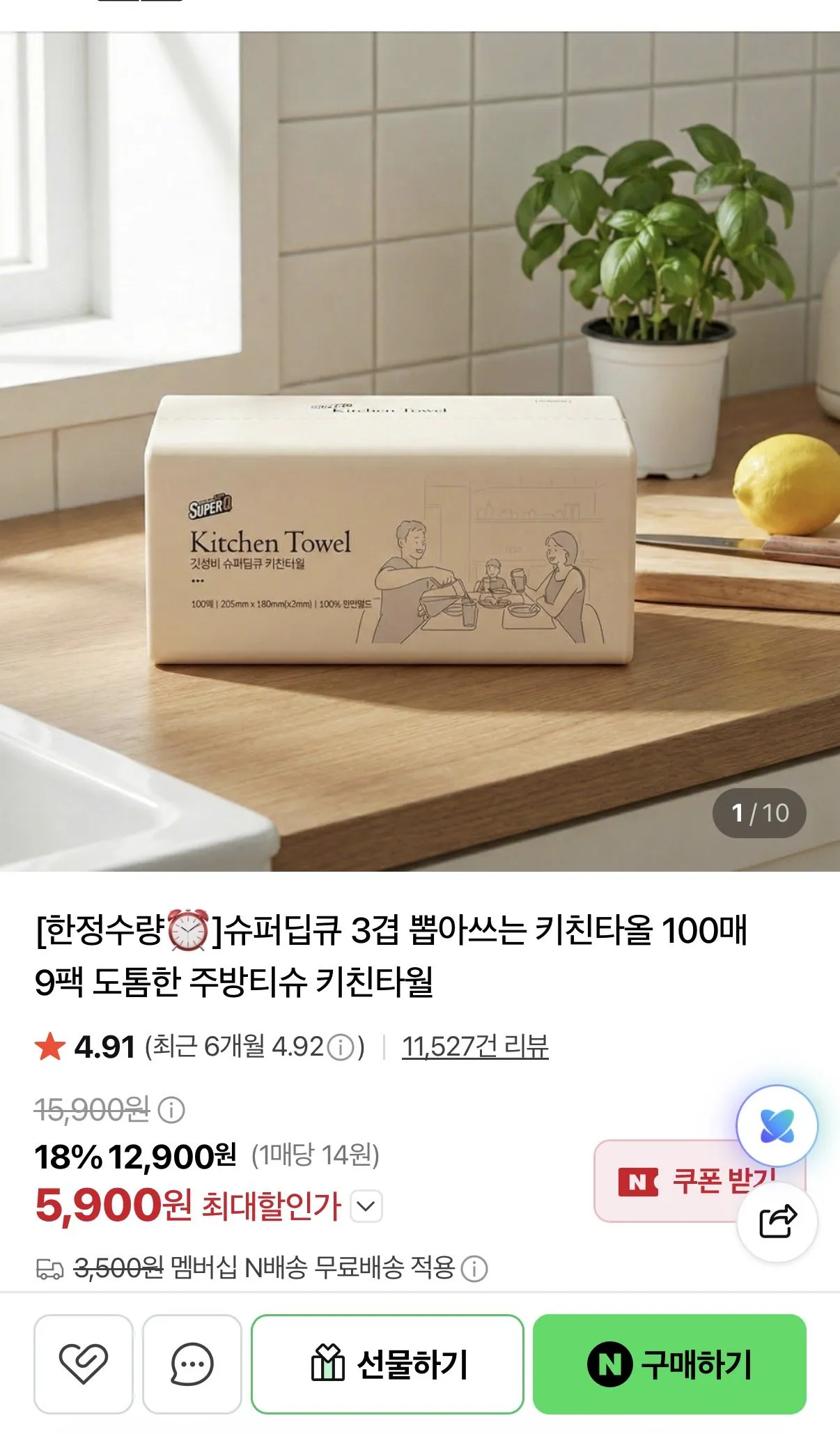Share this product
The height and width of the screenshot is (1434, 840).
[777, 1221]
